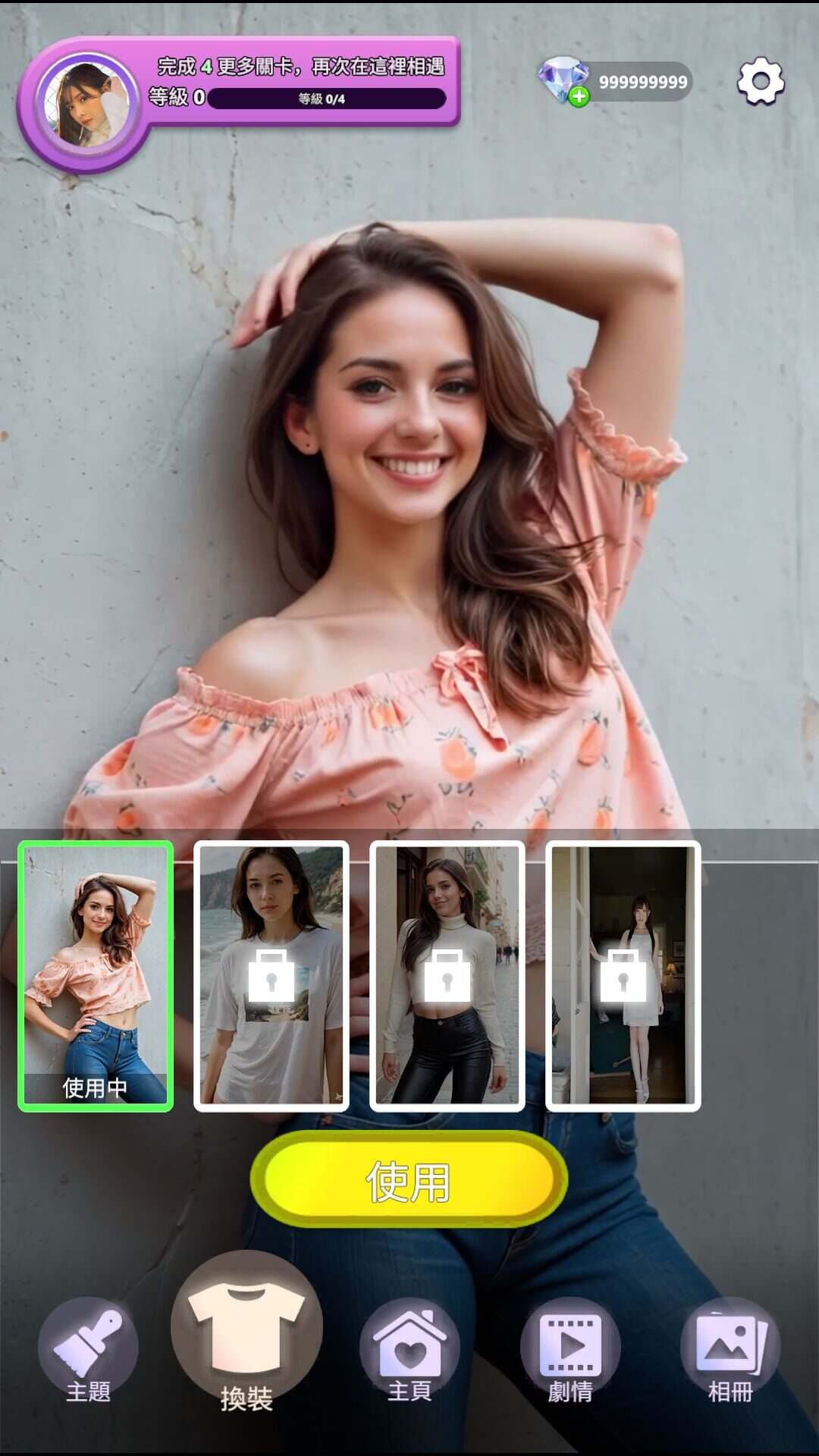Image resolution: width=819 pixels, height=1456 pixels.
Task: Tap the yellow 使用 button
Action: click(409, 1180)
